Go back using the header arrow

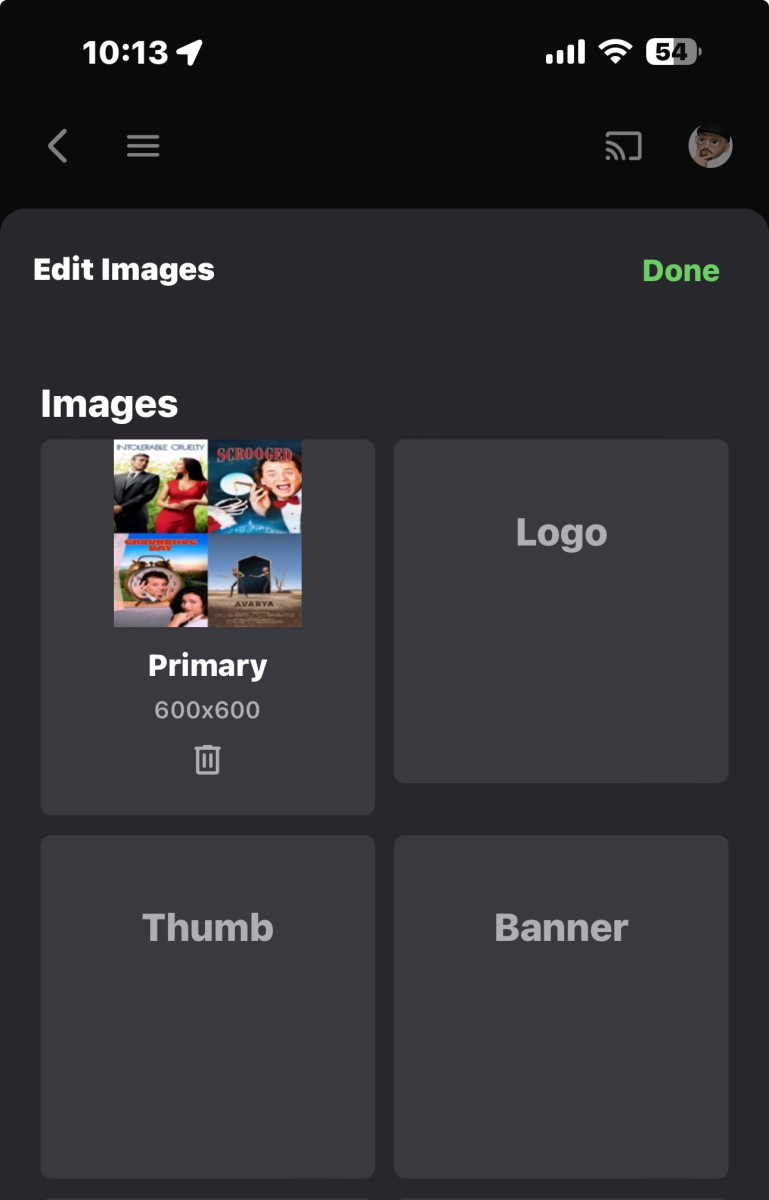click(x=58, y=147)
